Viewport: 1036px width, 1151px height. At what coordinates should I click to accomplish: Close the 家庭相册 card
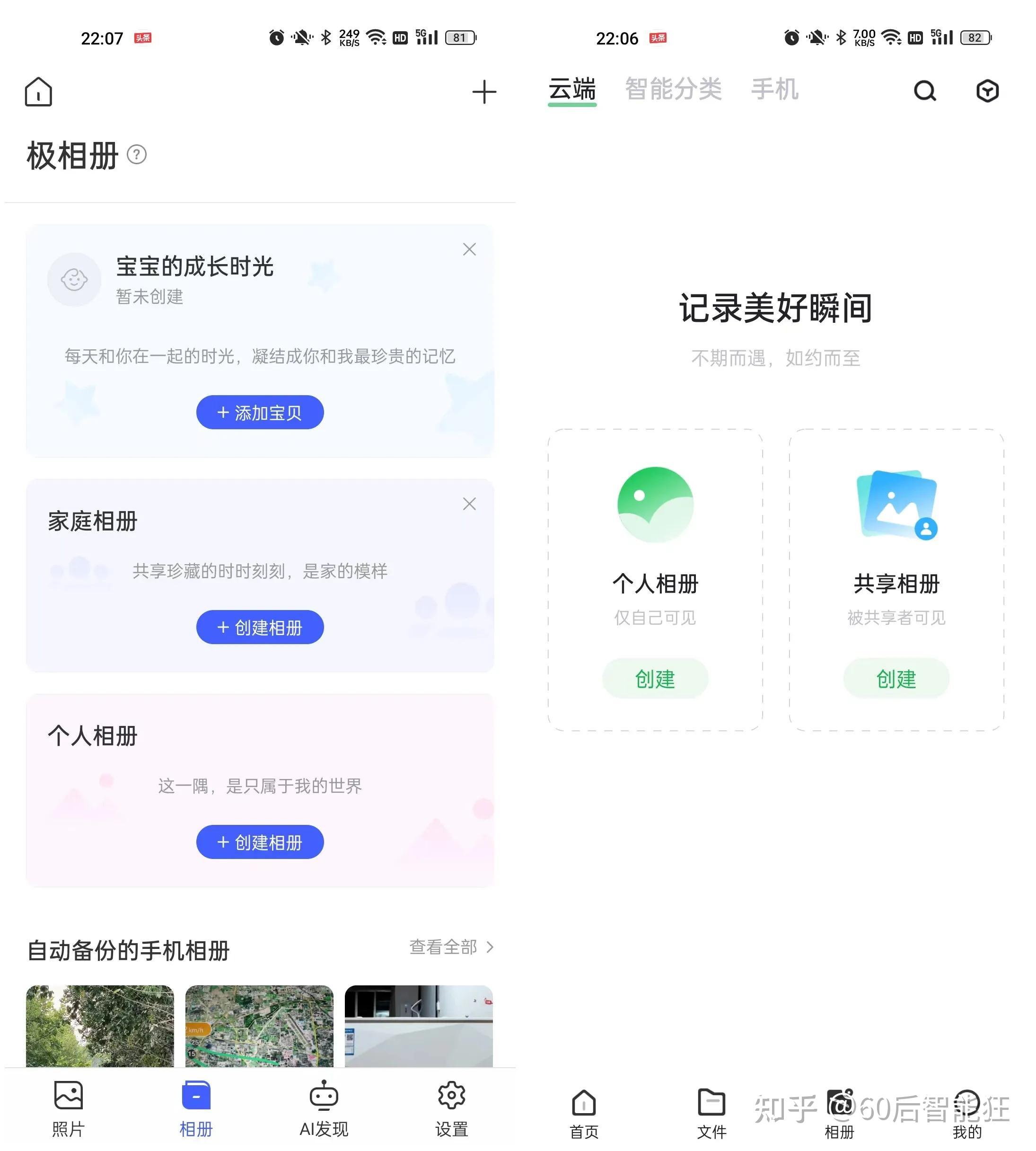click(x=469, y=504)
